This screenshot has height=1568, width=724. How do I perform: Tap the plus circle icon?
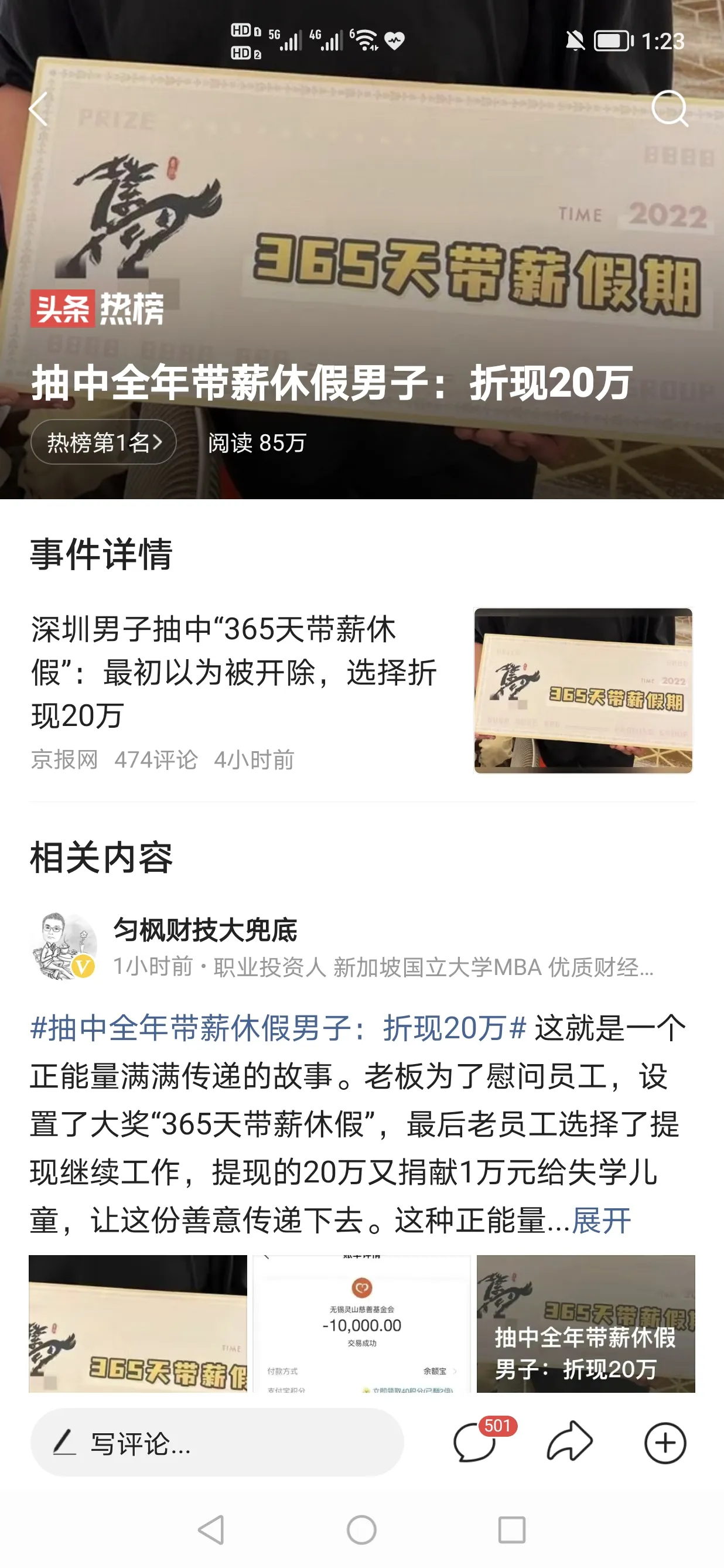click(x=665, y=1443)
